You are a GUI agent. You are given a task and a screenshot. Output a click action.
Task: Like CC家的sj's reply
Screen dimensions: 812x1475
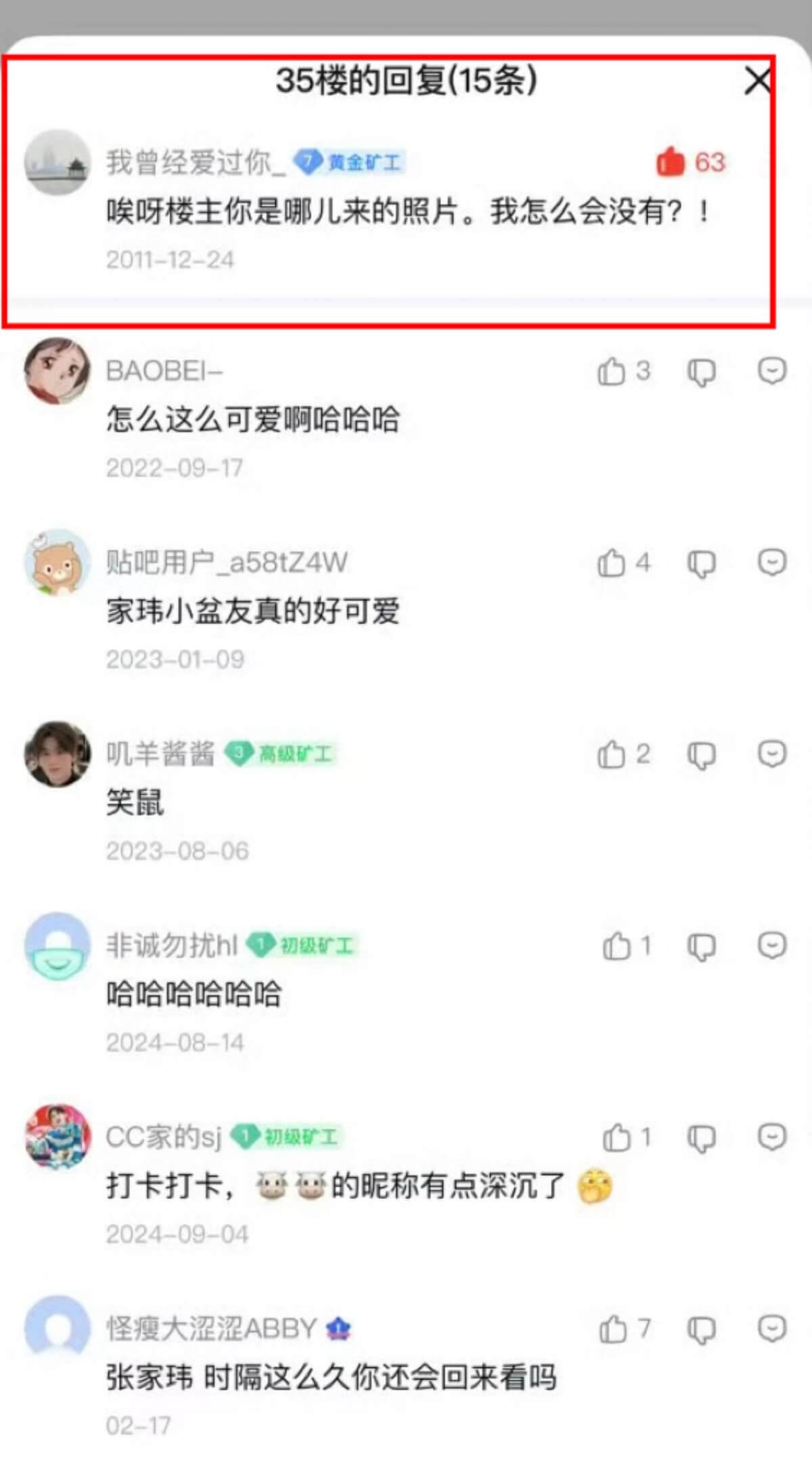point(616,1137)
